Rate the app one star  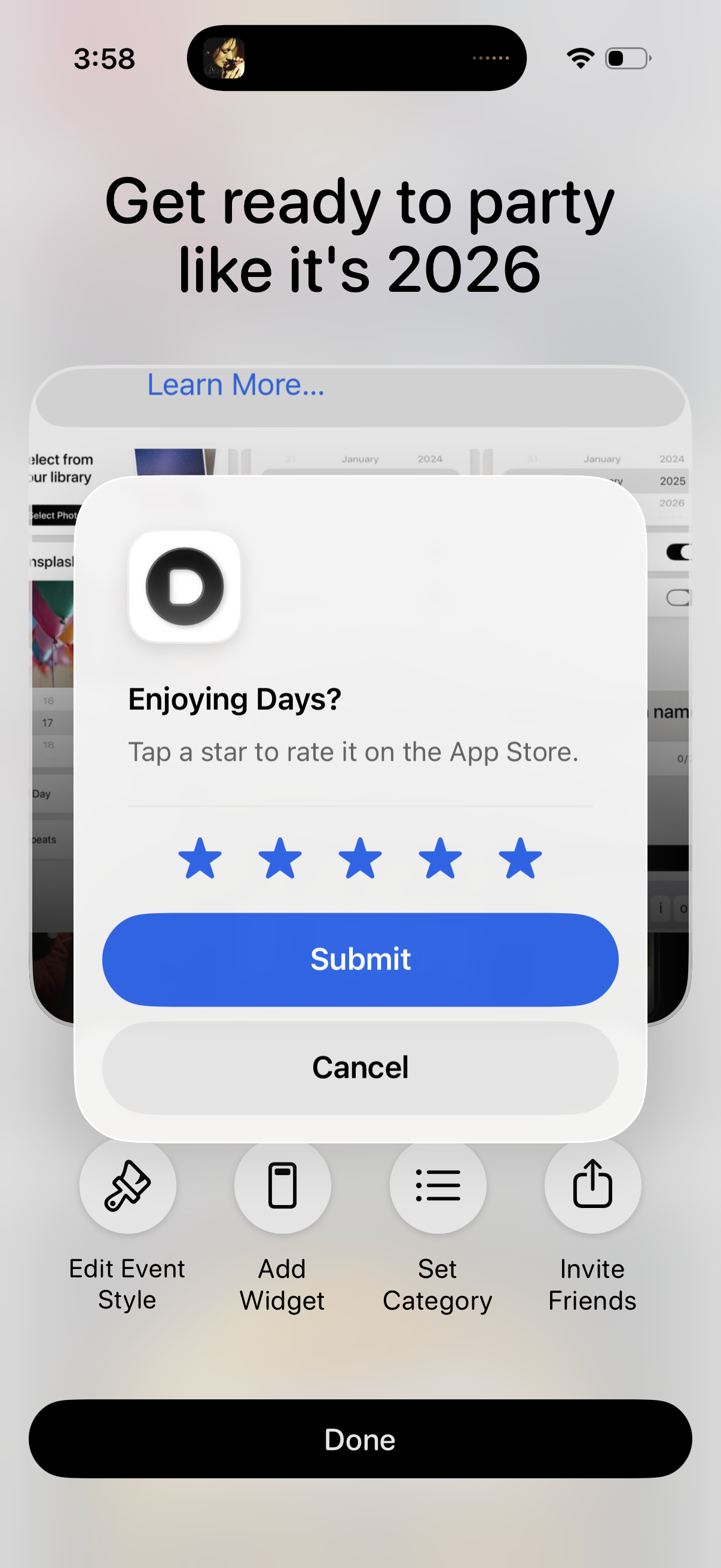coord(200,858)
